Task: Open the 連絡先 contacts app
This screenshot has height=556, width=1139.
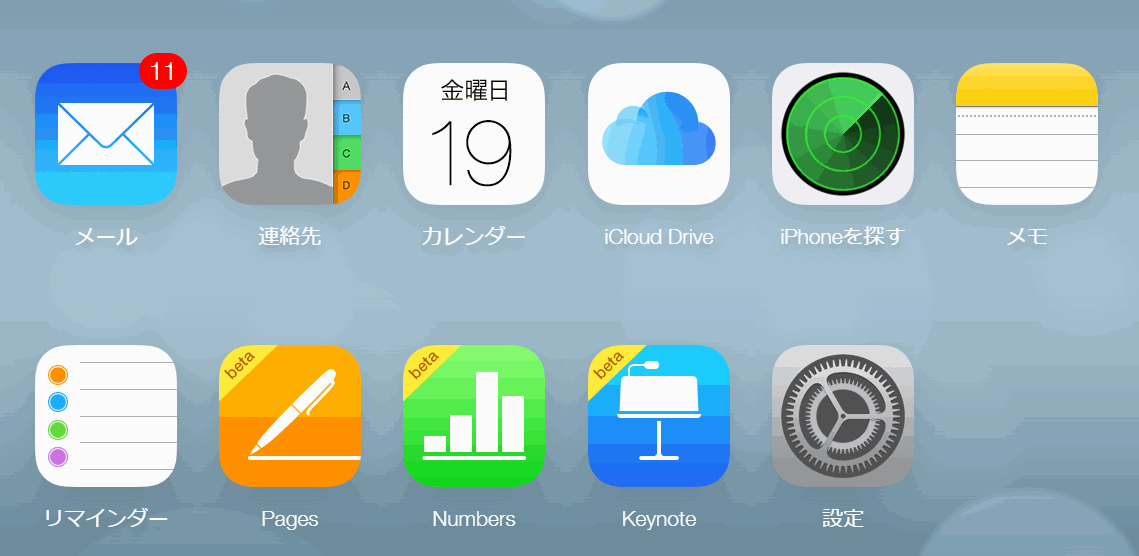Action: [290, 134]
